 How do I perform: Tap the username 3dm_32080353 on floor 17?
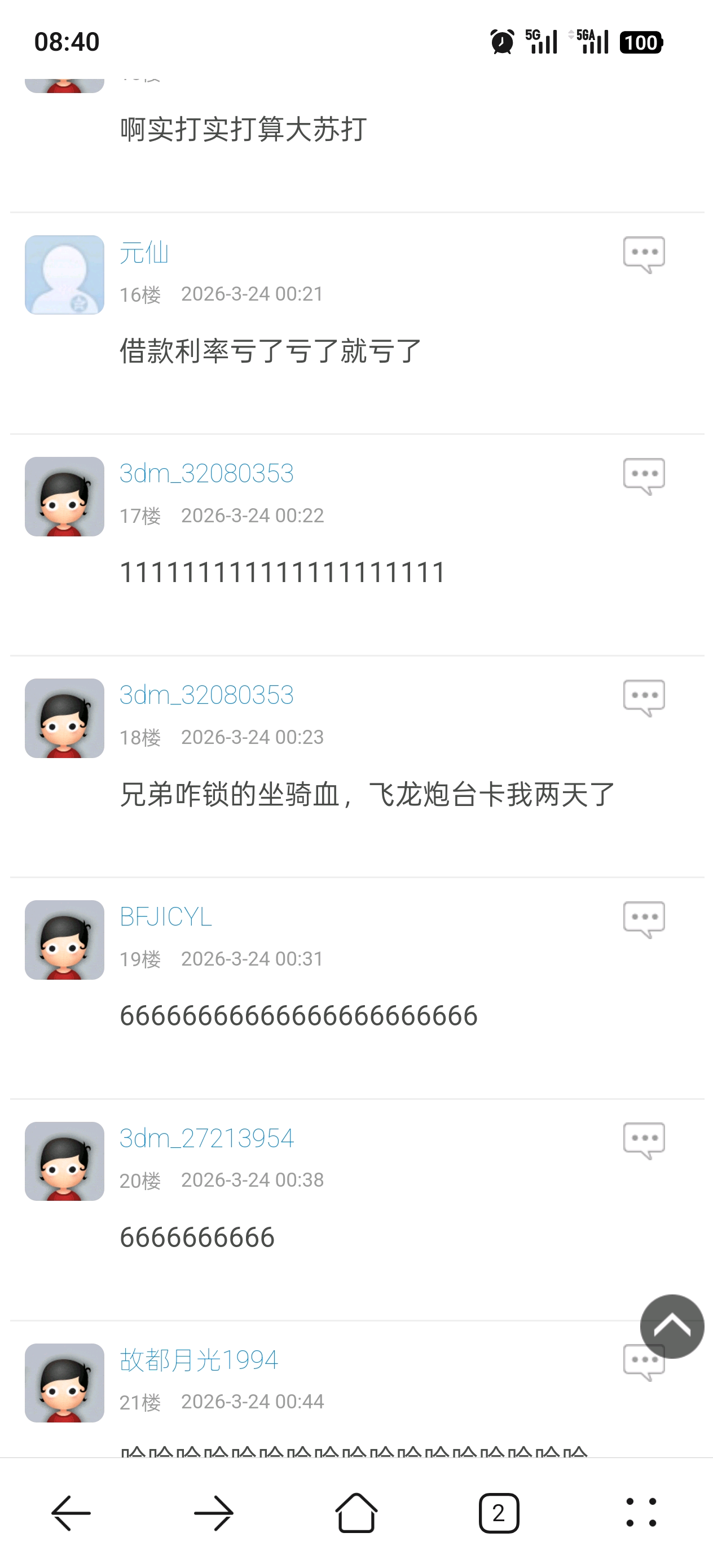click(206, 474)
